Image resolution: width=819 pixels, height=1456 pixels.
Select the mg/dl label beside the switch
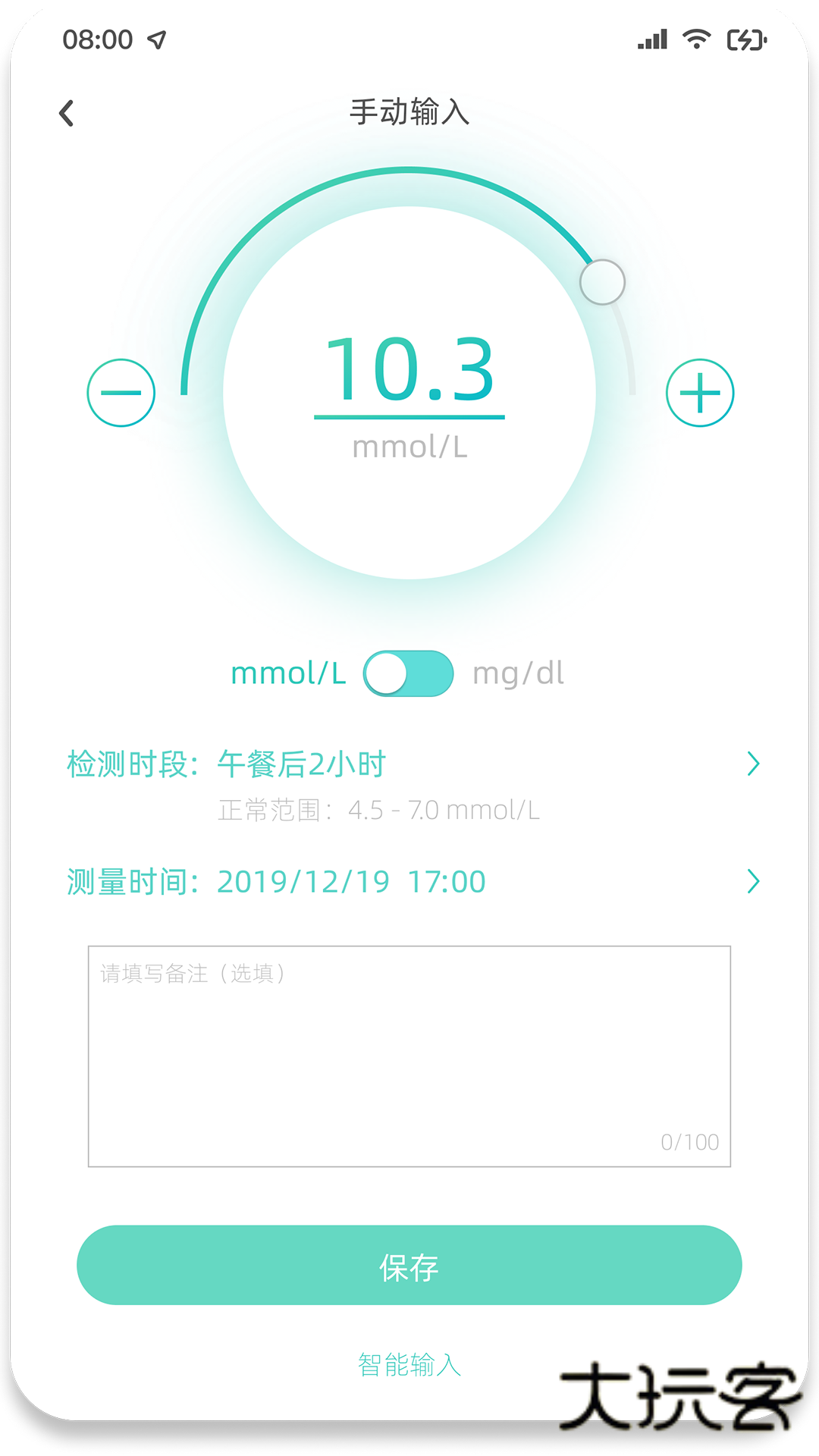520,673
